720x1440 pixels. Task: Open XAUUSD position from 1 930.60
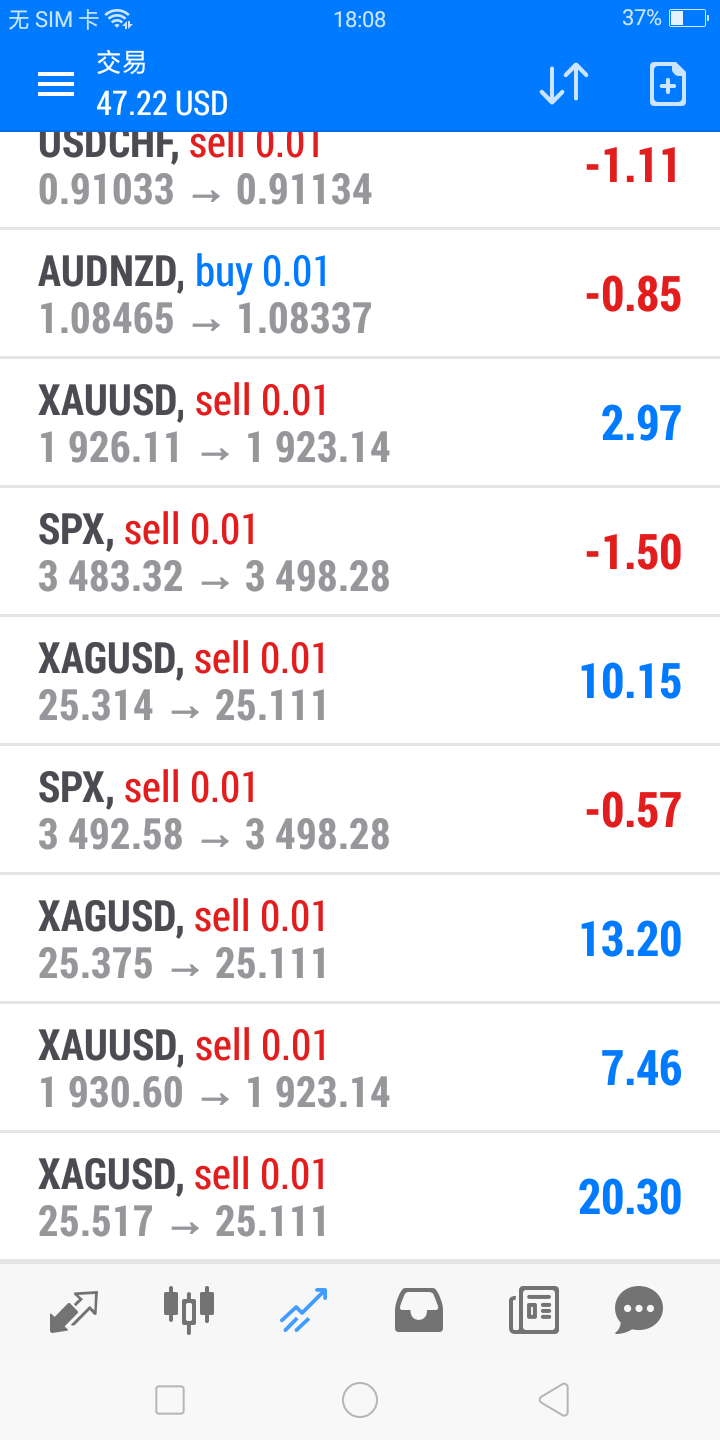[x=360, y=1068]
